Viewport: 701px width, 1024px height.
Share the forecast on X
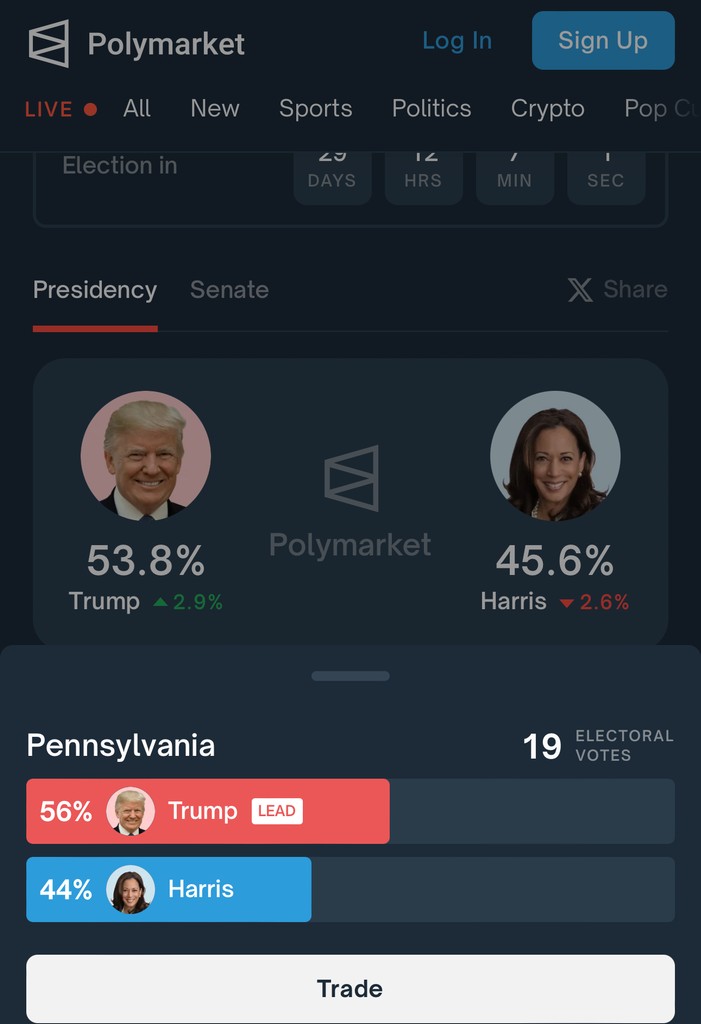click(x=617, y=290)
